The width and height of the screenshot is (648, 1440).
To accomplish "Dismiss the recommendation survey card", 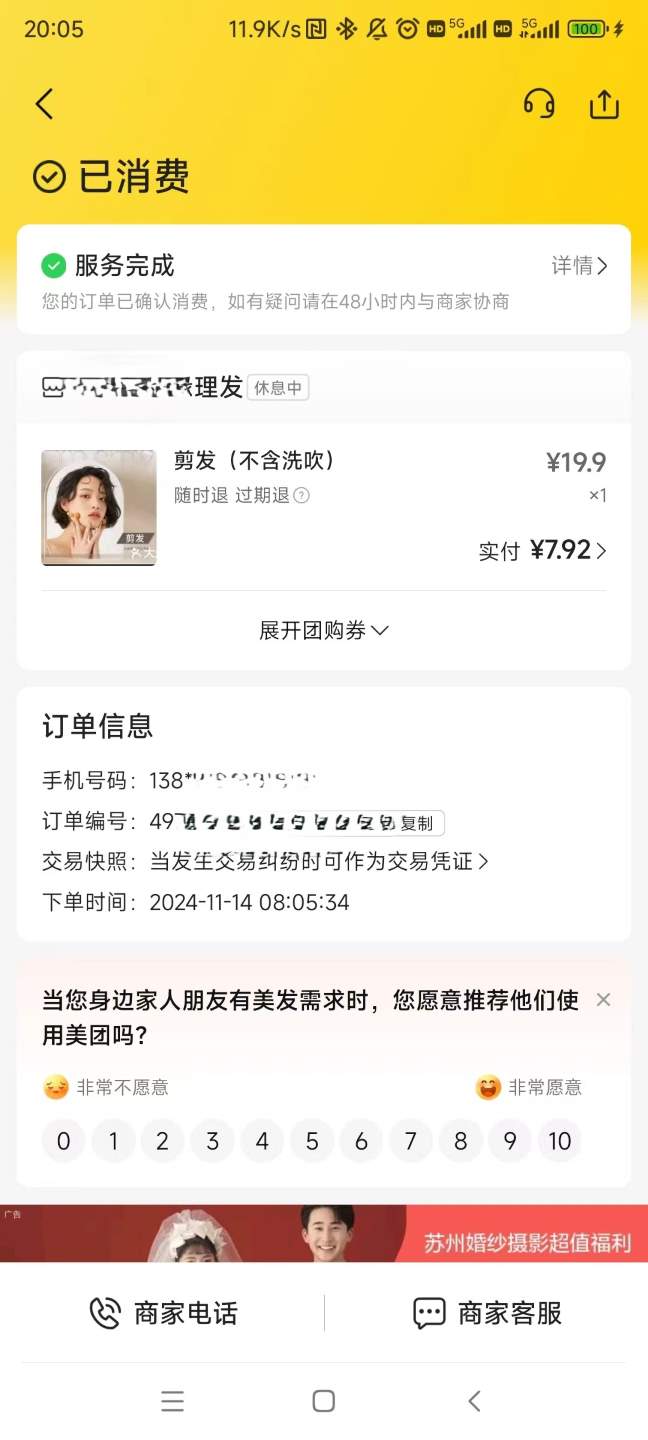I will (x=603, y=1000).
